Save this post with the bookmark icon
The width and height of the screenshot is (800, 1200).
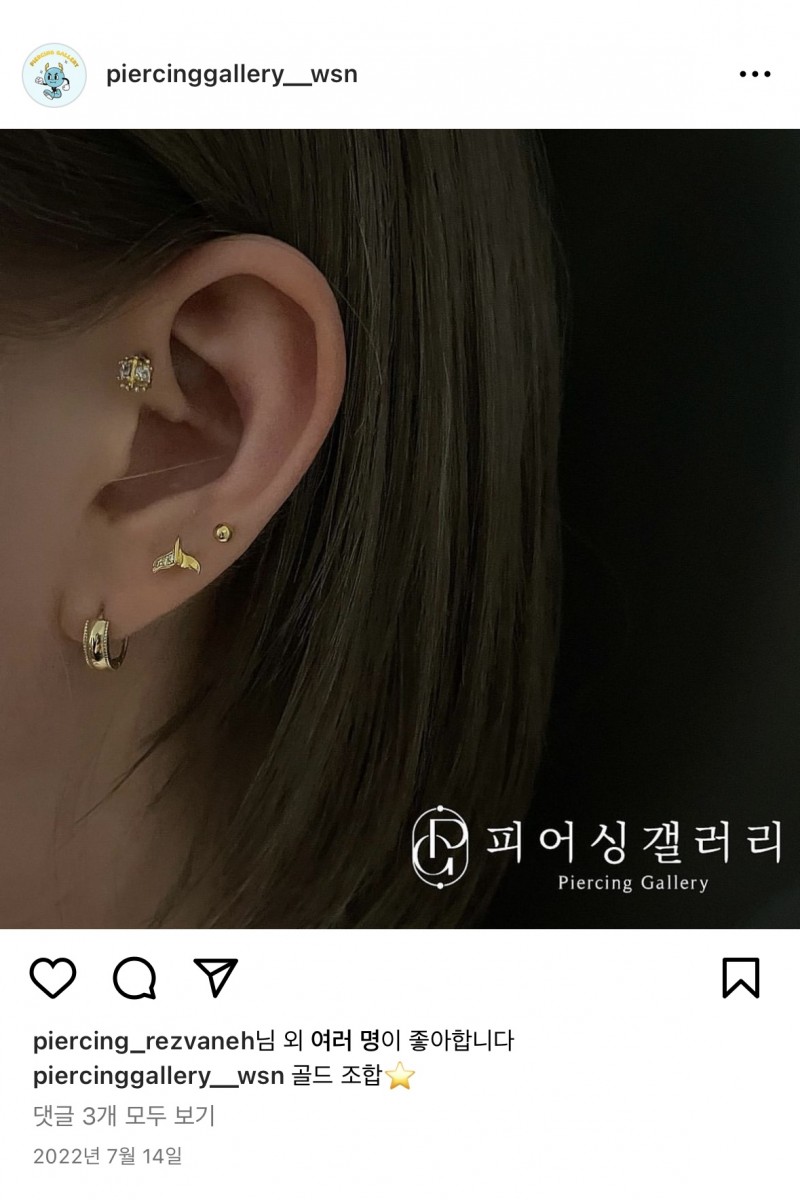[741, 977]
